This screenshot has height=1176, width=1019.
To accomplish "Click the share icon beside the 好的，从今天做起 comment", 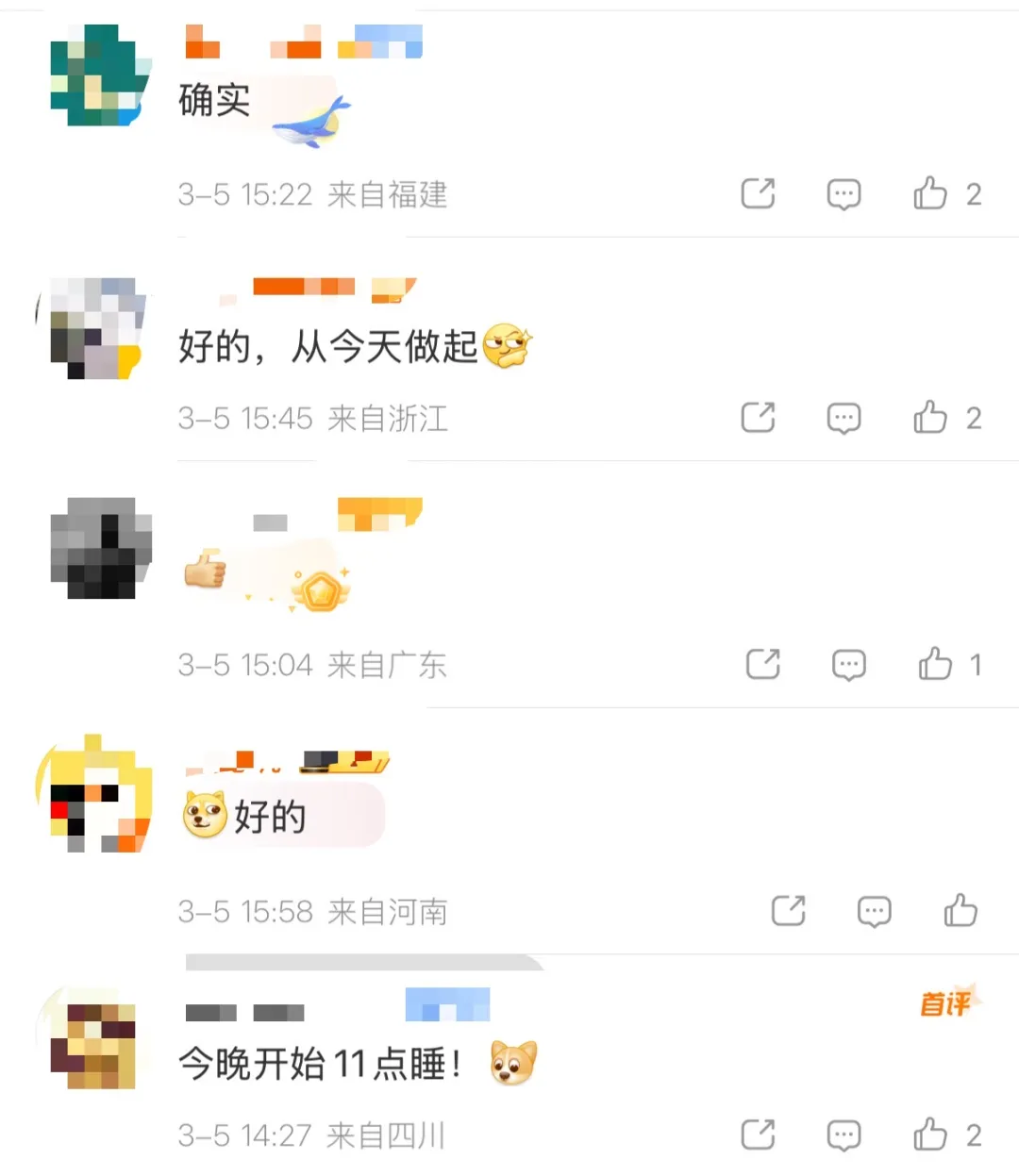I will click(759, 418).
